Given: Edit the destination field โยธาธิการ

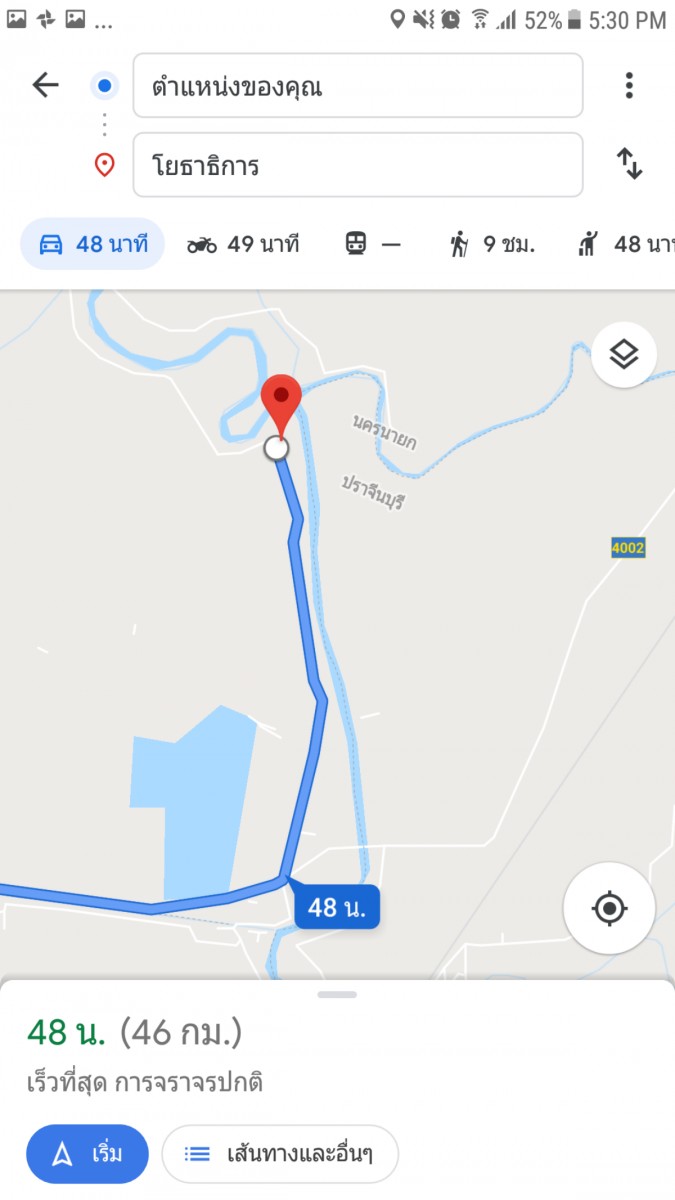Looking at the screenshot, I should tap(357, 165).
